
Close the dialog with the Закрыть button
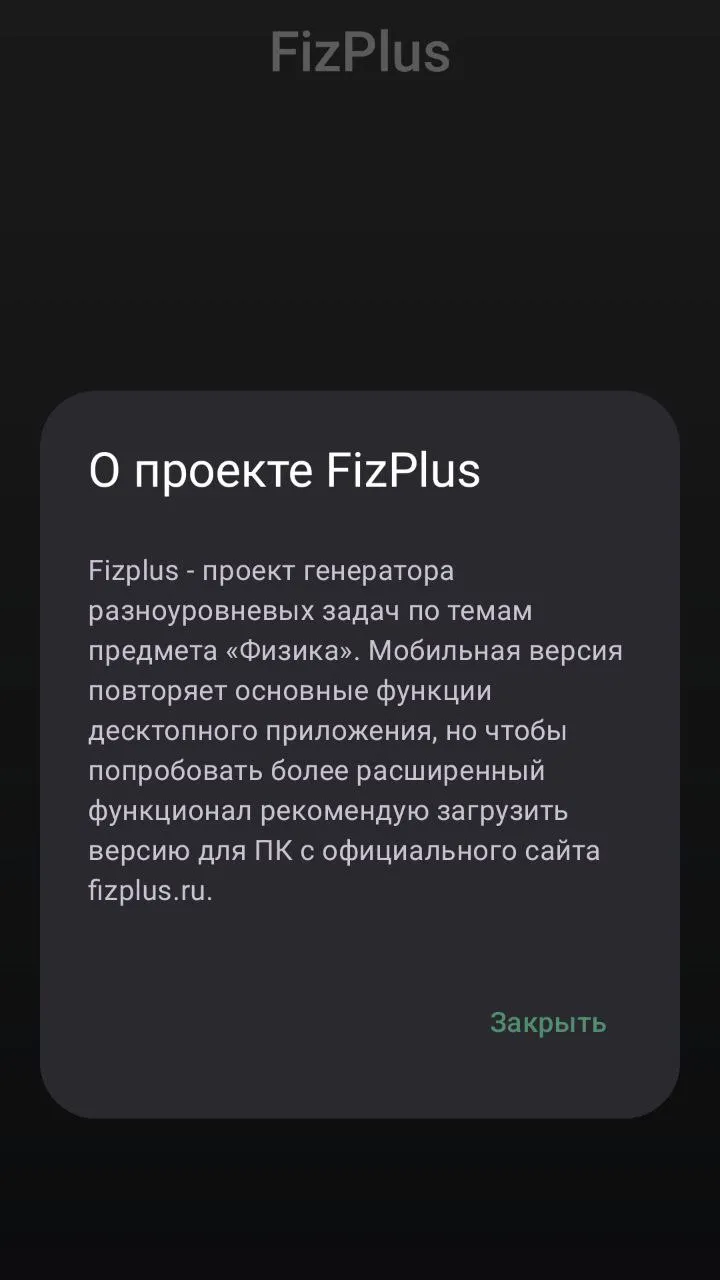tap(548, 1023)
